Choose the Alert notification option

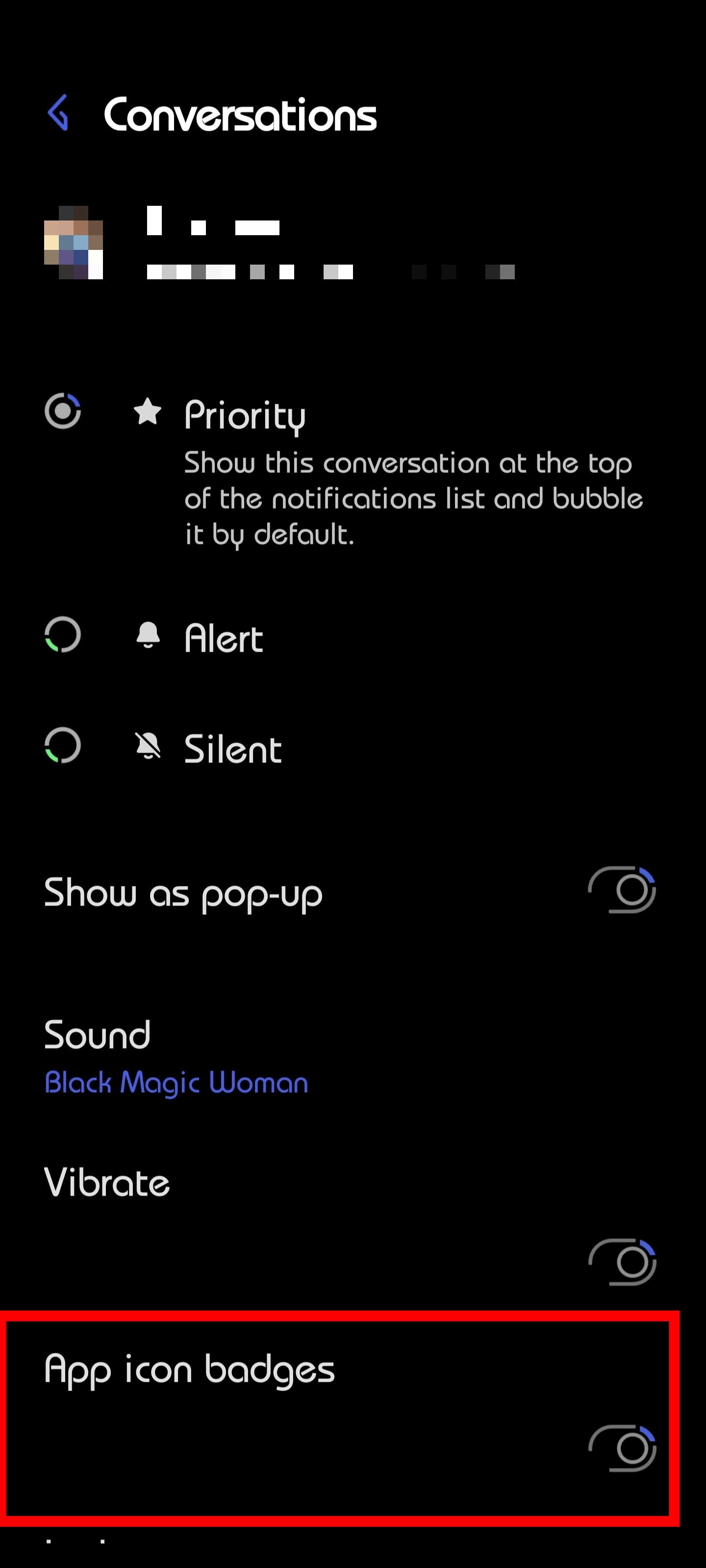pyautogui.click(x=63, y=635)
